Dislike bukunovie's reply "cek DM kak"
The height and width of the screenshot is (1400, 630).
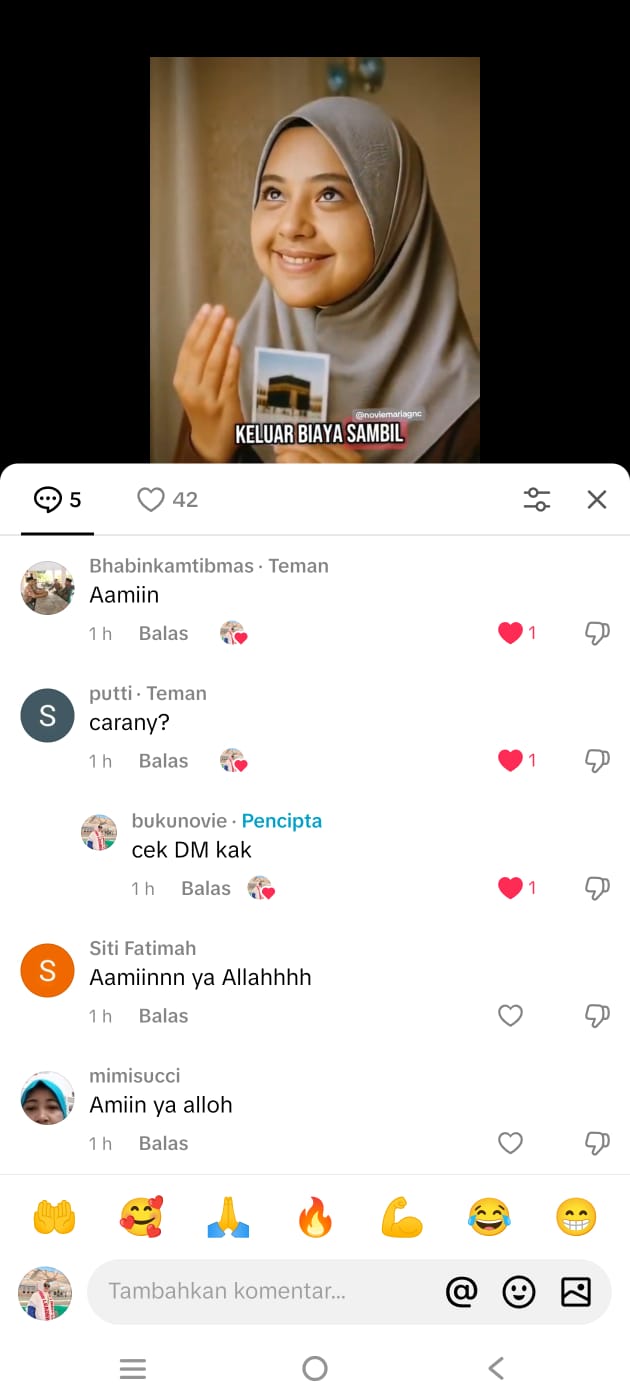pos(597,888)
